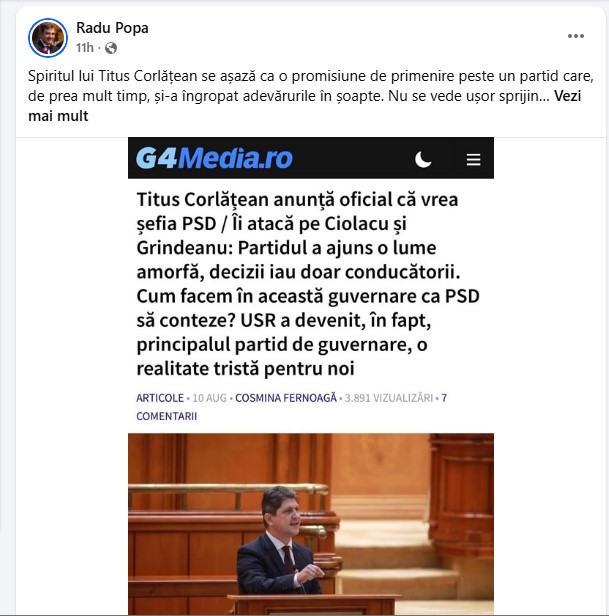Open the Radu Popa profile name link
609x616 pixels.
tap(112, 28)
